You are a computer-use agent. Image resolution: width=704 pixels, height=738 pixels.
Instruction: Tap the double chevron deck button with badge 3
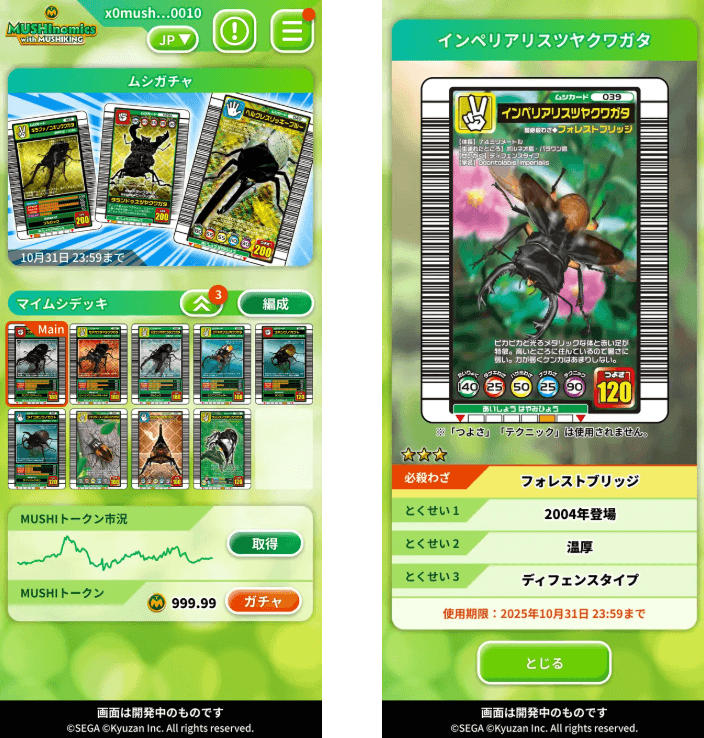click(201, 304)
